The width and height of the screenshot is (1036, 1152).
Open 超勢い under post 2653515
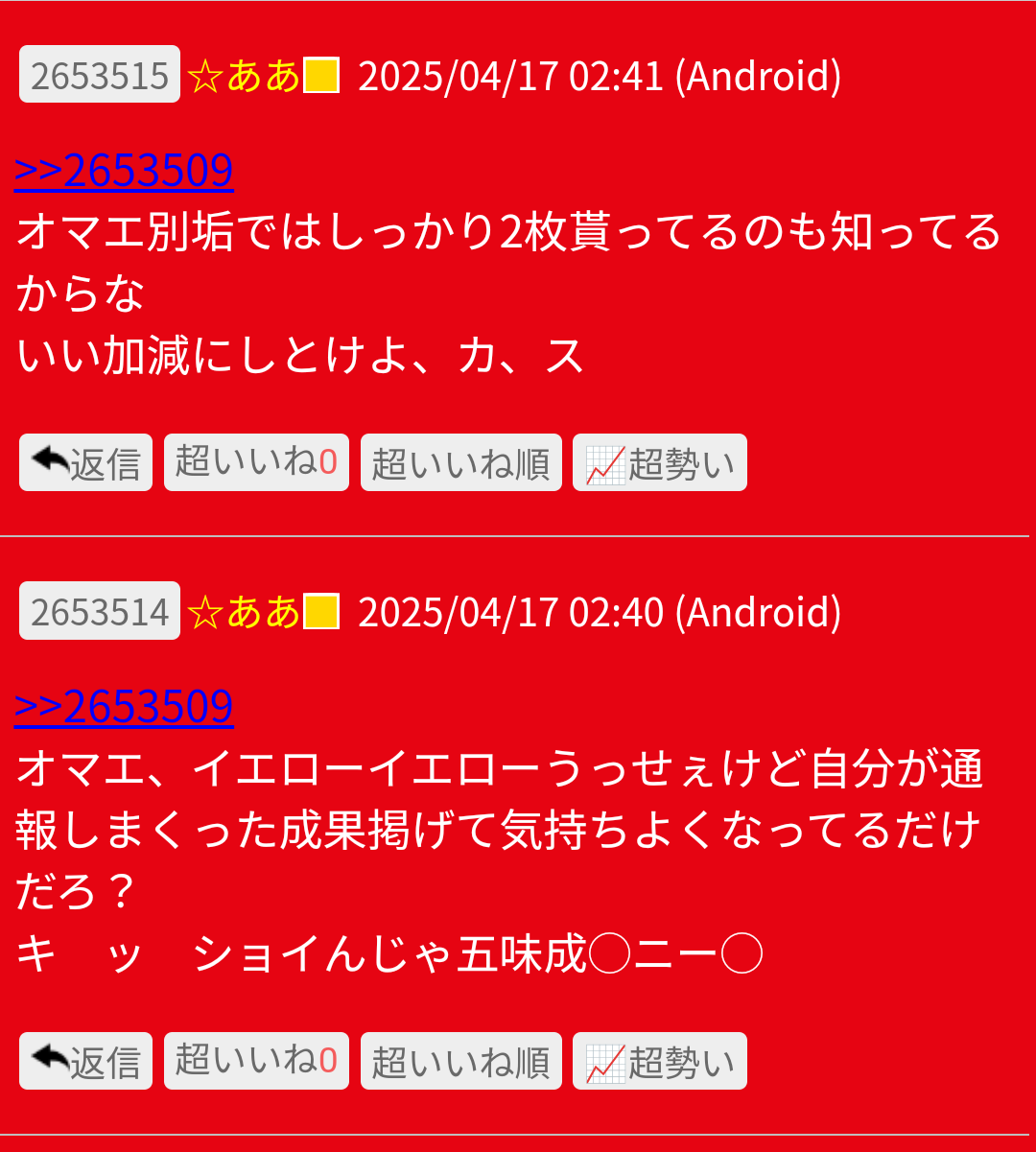click(659, 463)
